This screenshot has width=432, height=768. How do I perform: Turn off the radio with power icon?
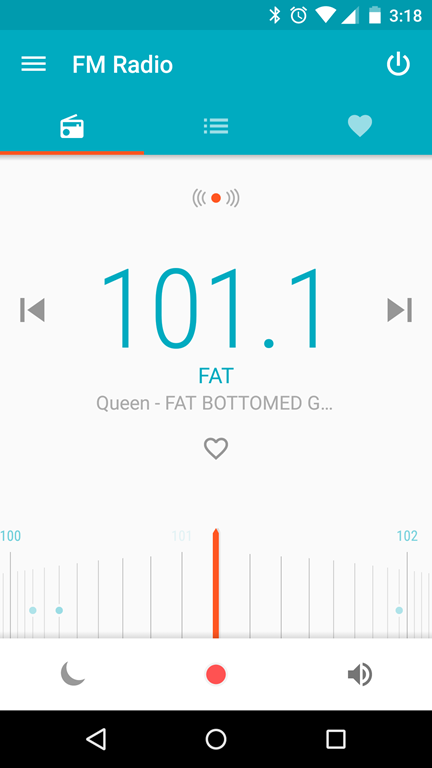tap(398, 64)
